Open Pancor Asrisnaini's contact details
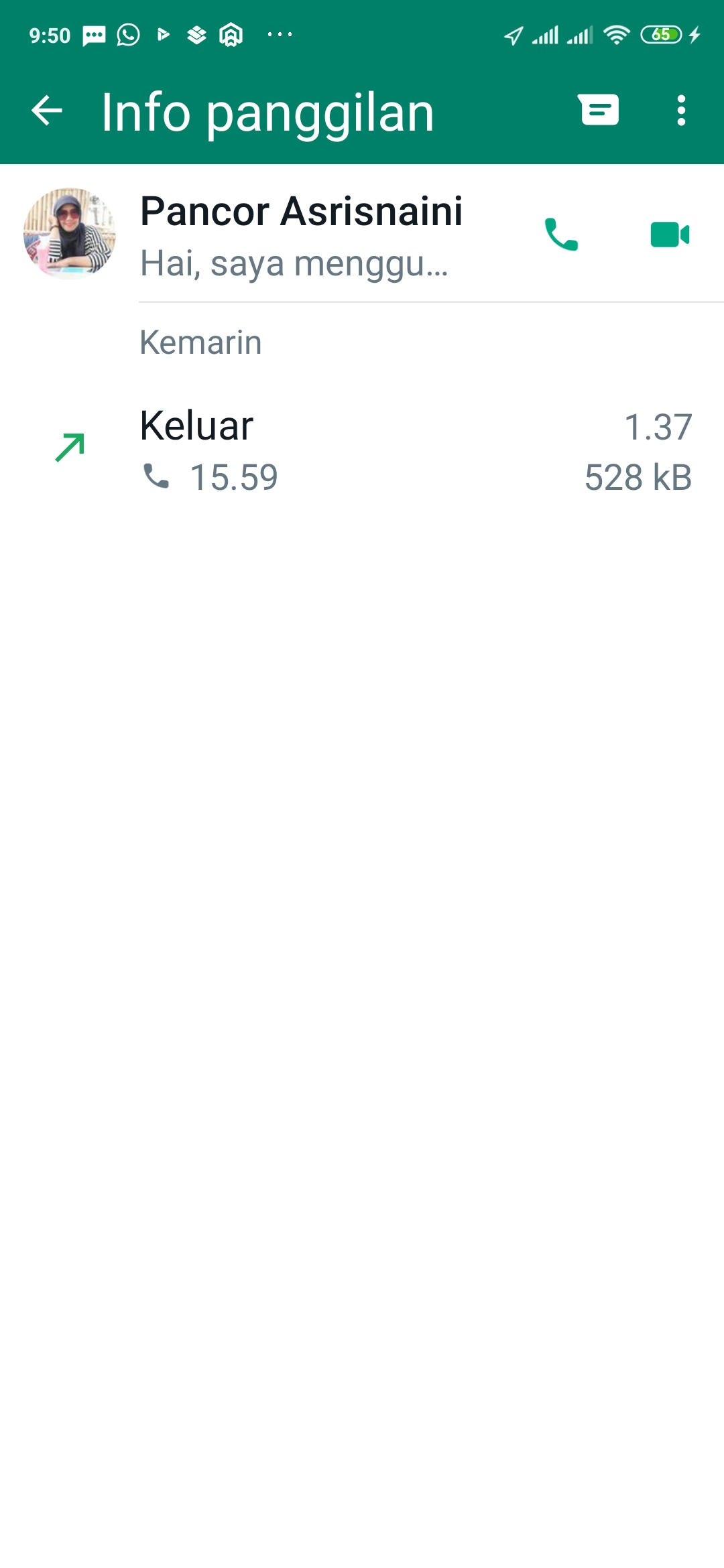Screen dimensions: 724x1568 click(302, 235)
